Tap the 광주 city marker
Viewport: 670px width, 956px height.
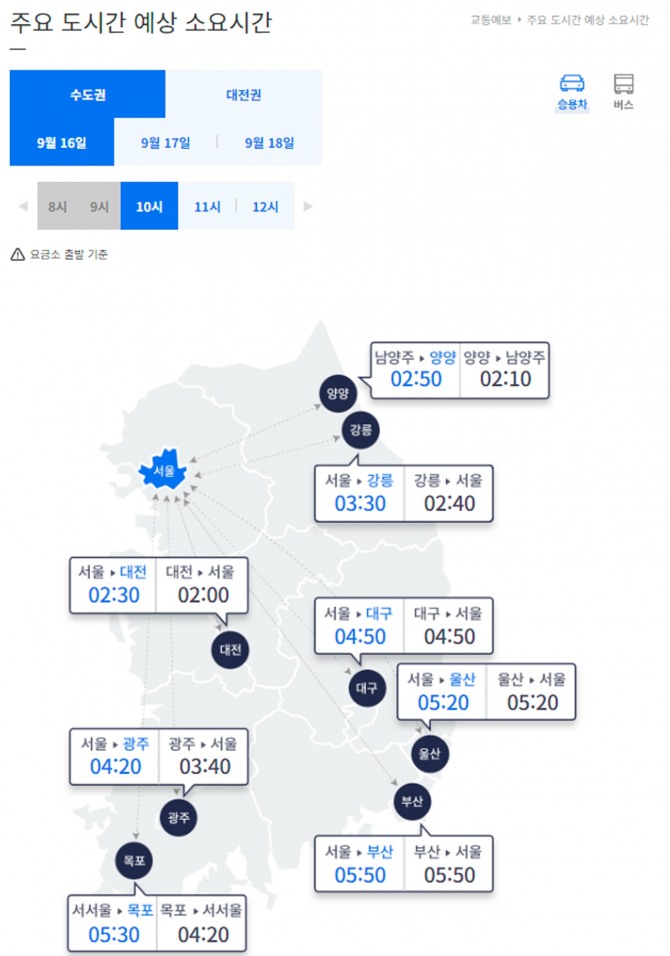[x=179, y=817]
